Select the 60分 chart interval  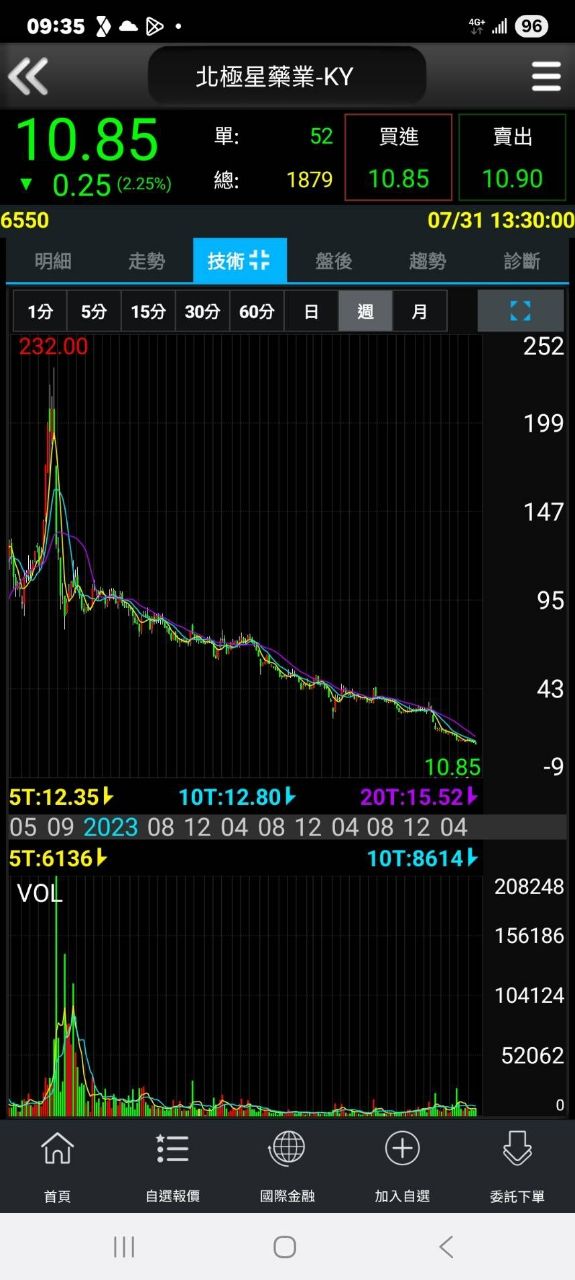click(256, 312)
